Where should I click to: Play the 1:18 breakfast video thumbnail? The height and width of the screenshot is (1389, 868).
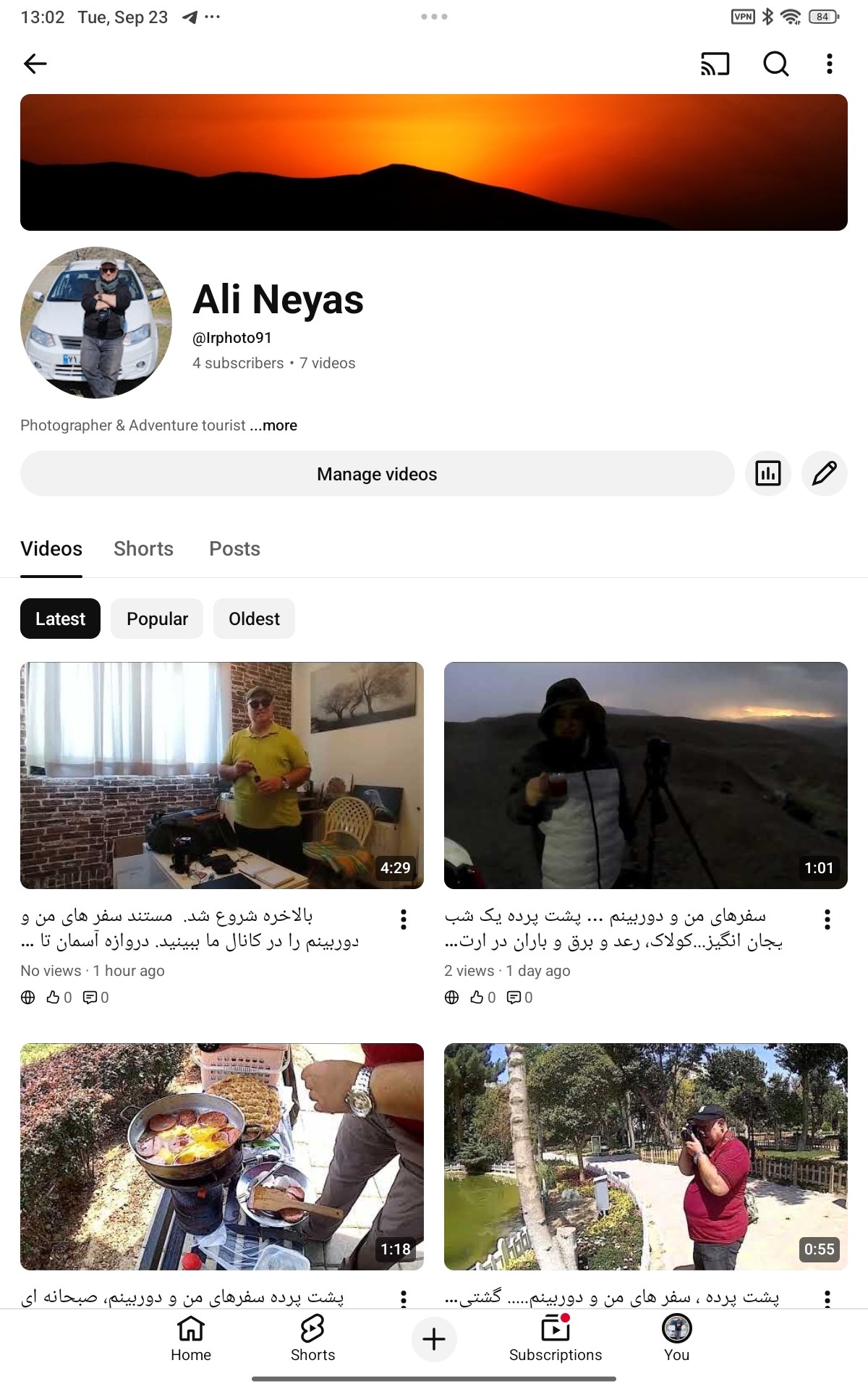click(x=222, y=1156)
